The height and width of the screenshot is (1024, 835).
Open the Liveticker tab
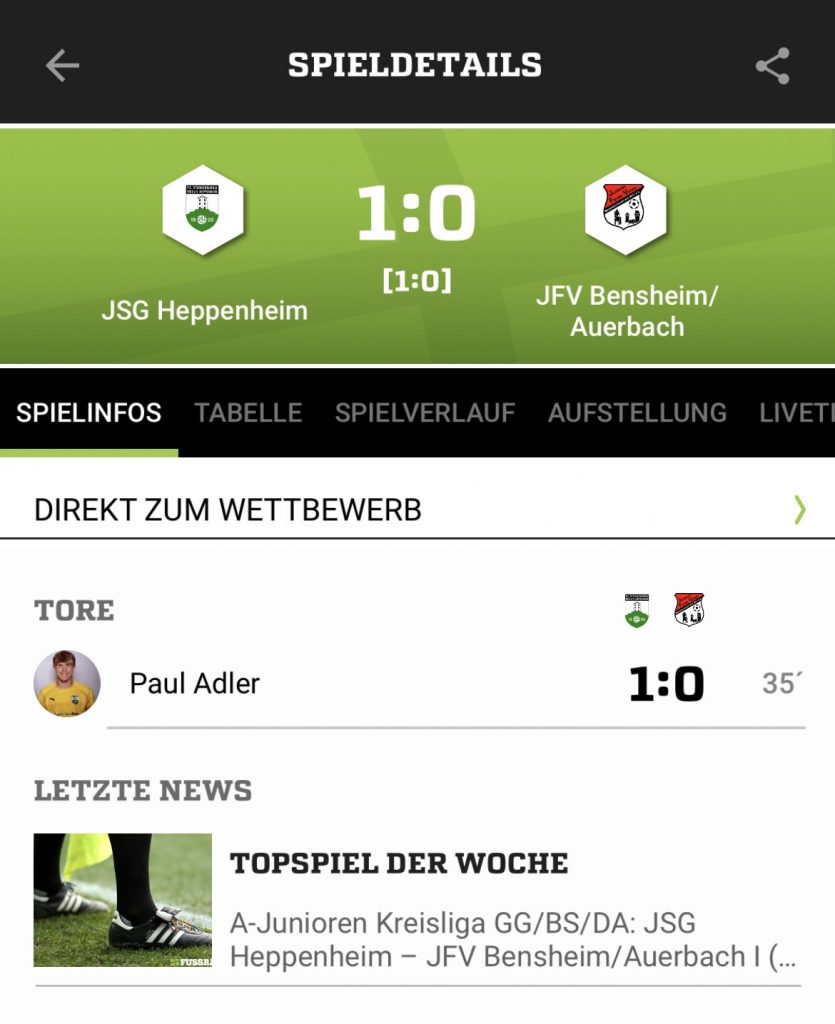pyautogui.click(x=796, y=413)
